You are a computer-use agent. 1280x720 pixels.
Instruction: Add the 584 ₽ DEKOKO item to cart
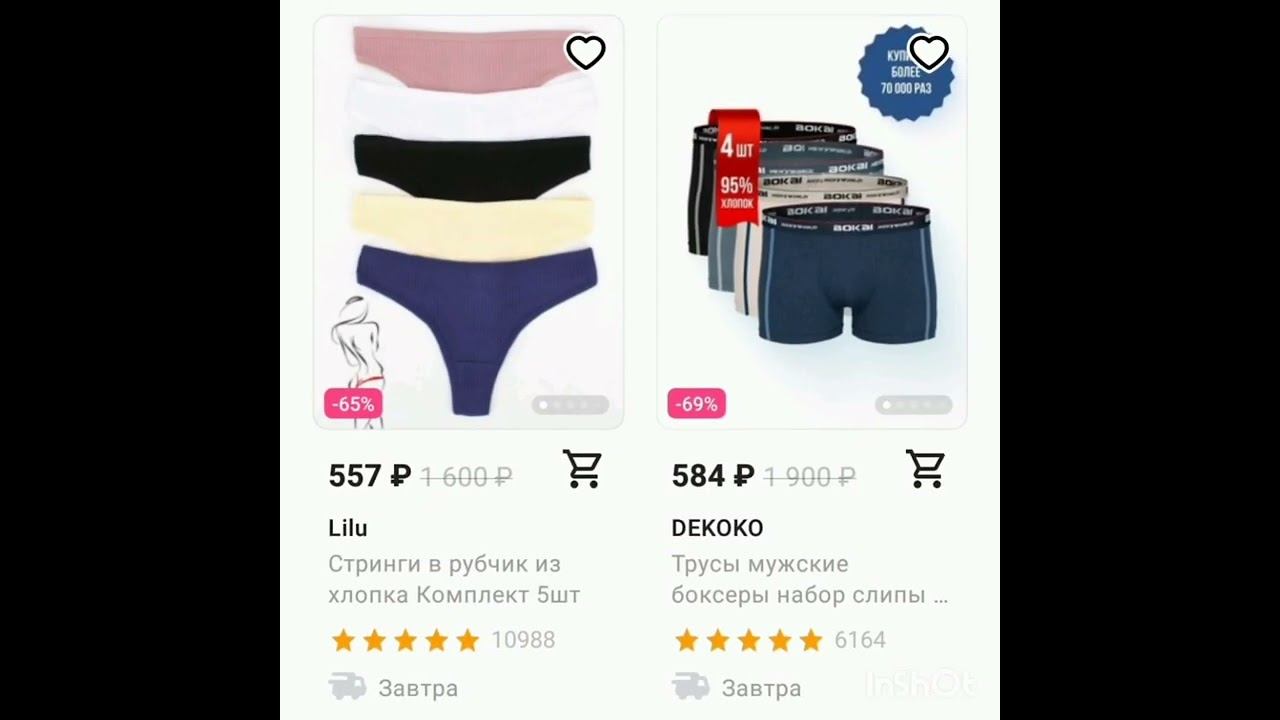click(x=925, y=468)
